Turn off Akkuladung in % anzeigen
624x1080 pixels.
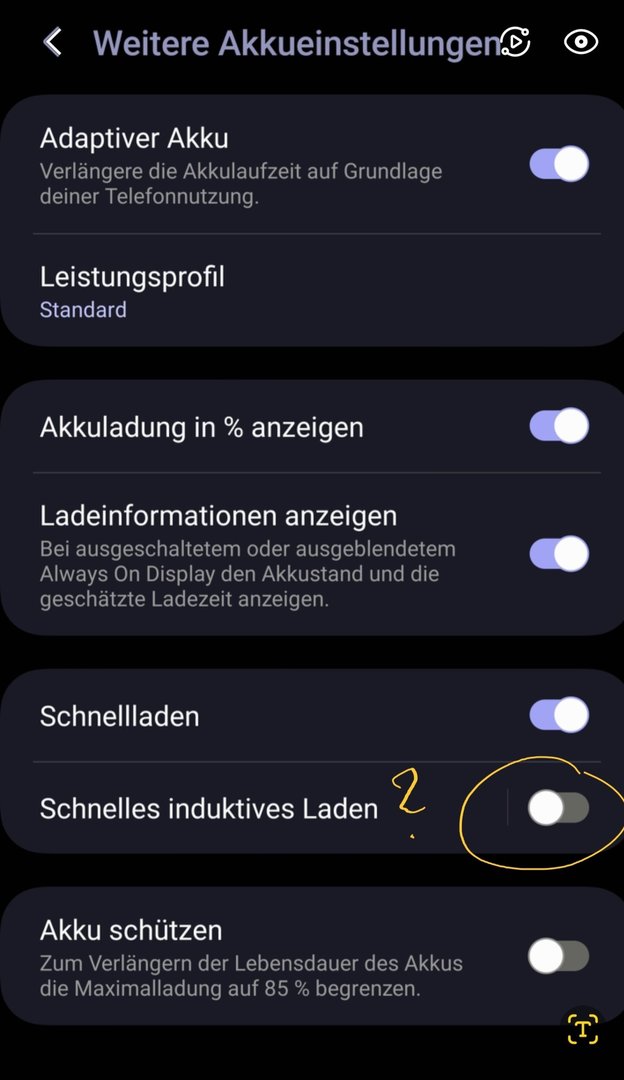559,426
